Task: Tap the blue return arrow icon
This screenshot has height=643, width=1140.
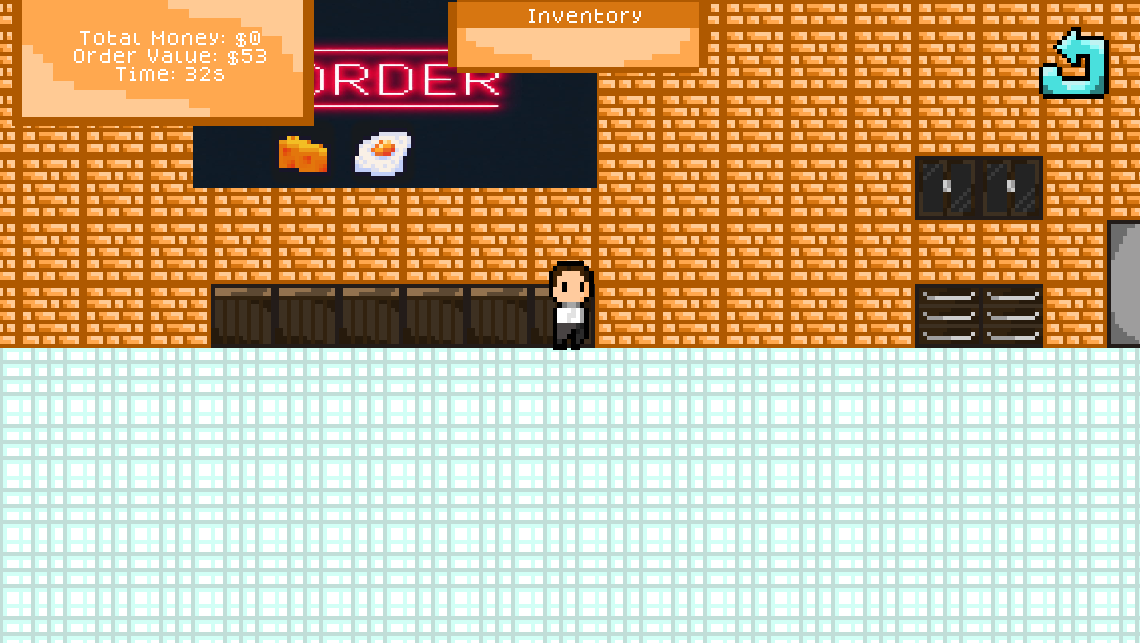Action: coord(1075,63)
